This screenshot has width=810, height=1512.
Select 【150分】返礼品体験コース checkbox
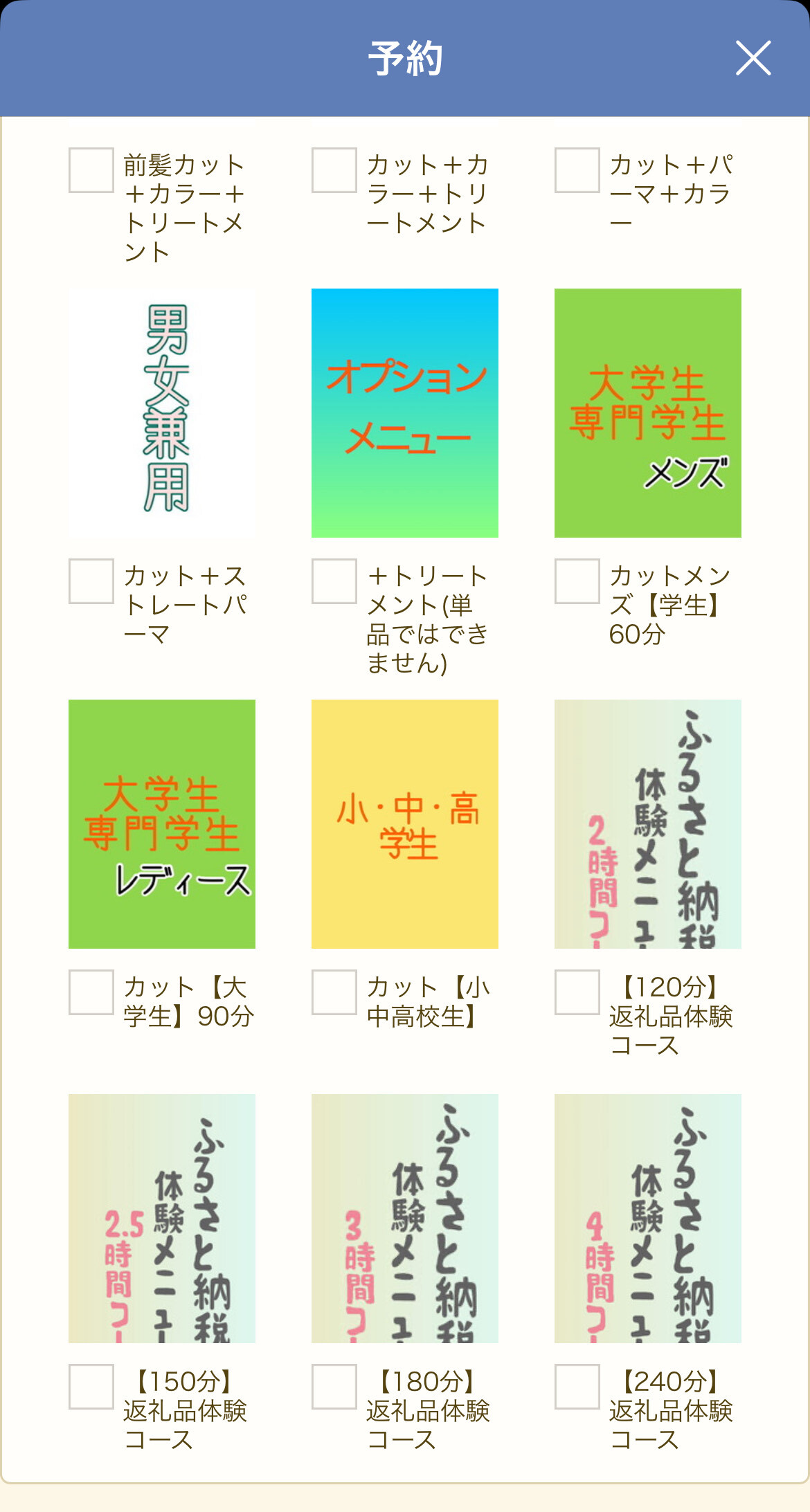(91, 1386)
